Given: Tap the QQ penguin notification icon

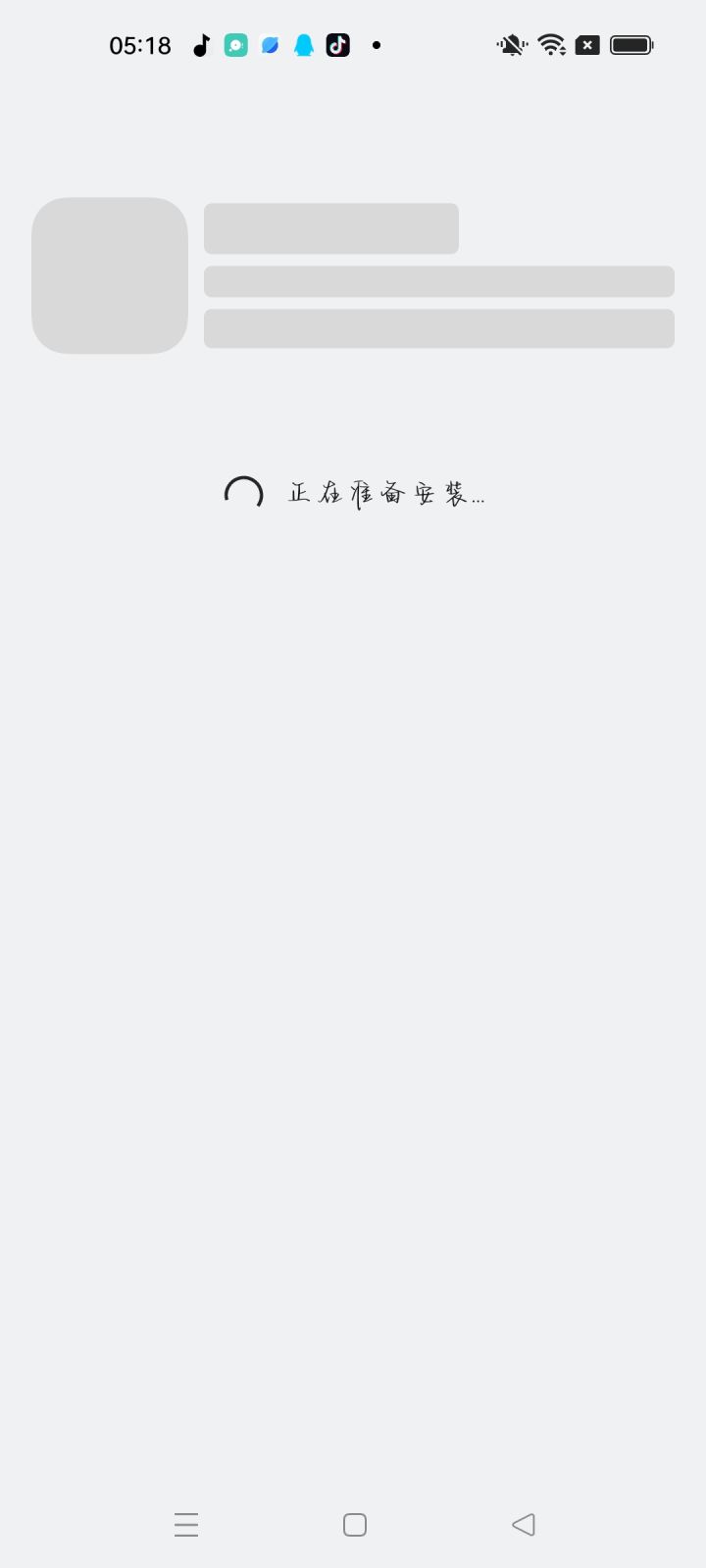Looking at the screenshot, I should coord(304,44).
